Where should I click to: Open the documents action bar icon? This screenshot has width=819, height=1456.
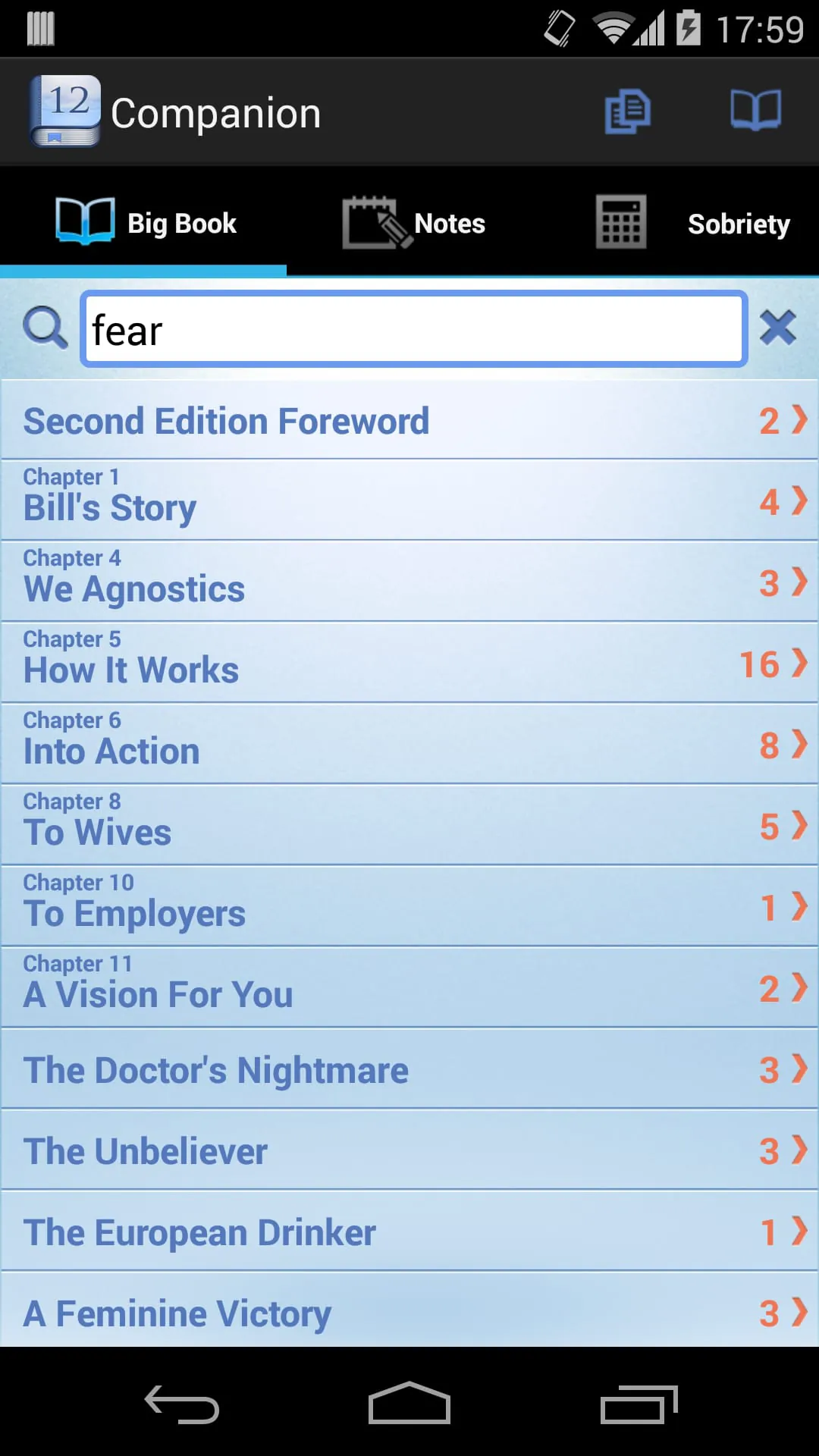coord(628,111)
